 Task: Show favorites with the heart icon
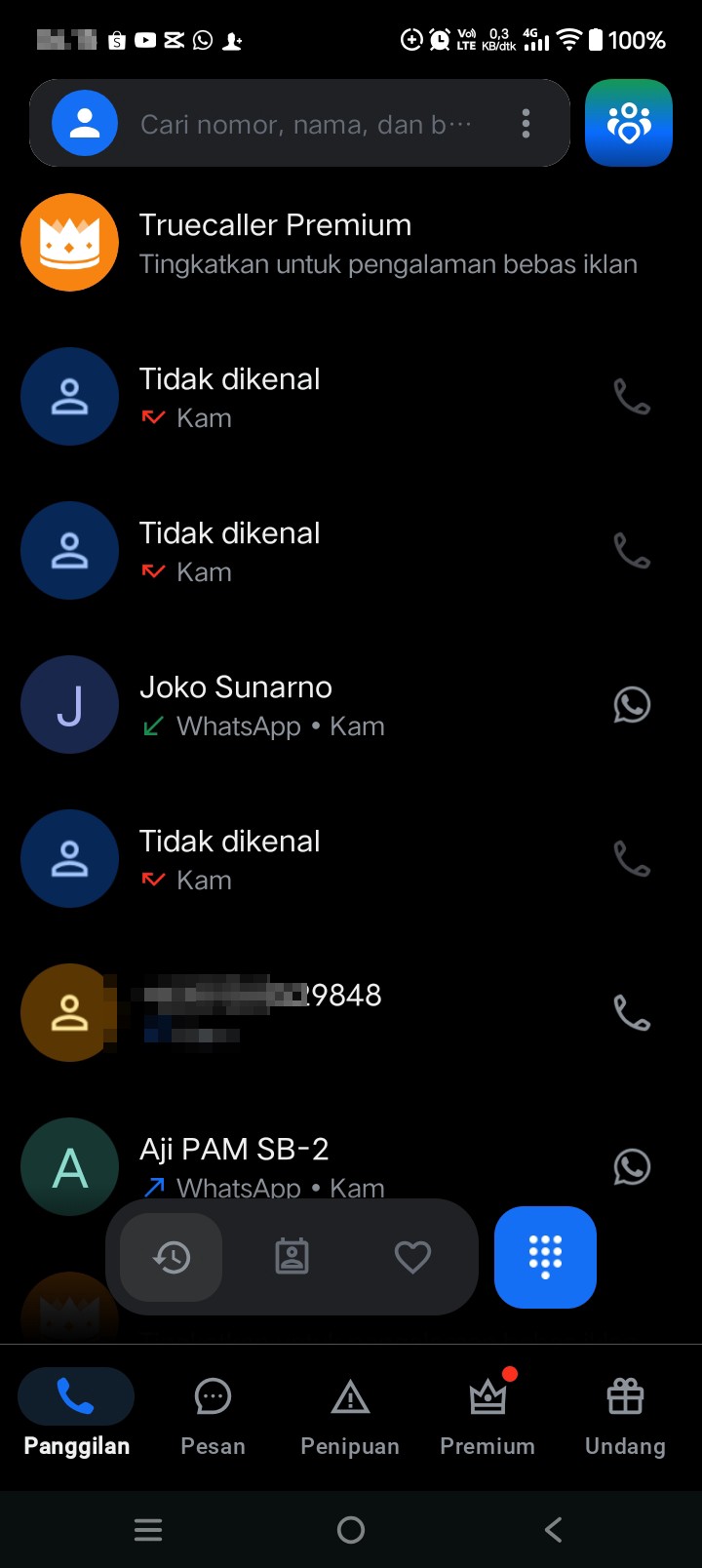click(412, 1257)
